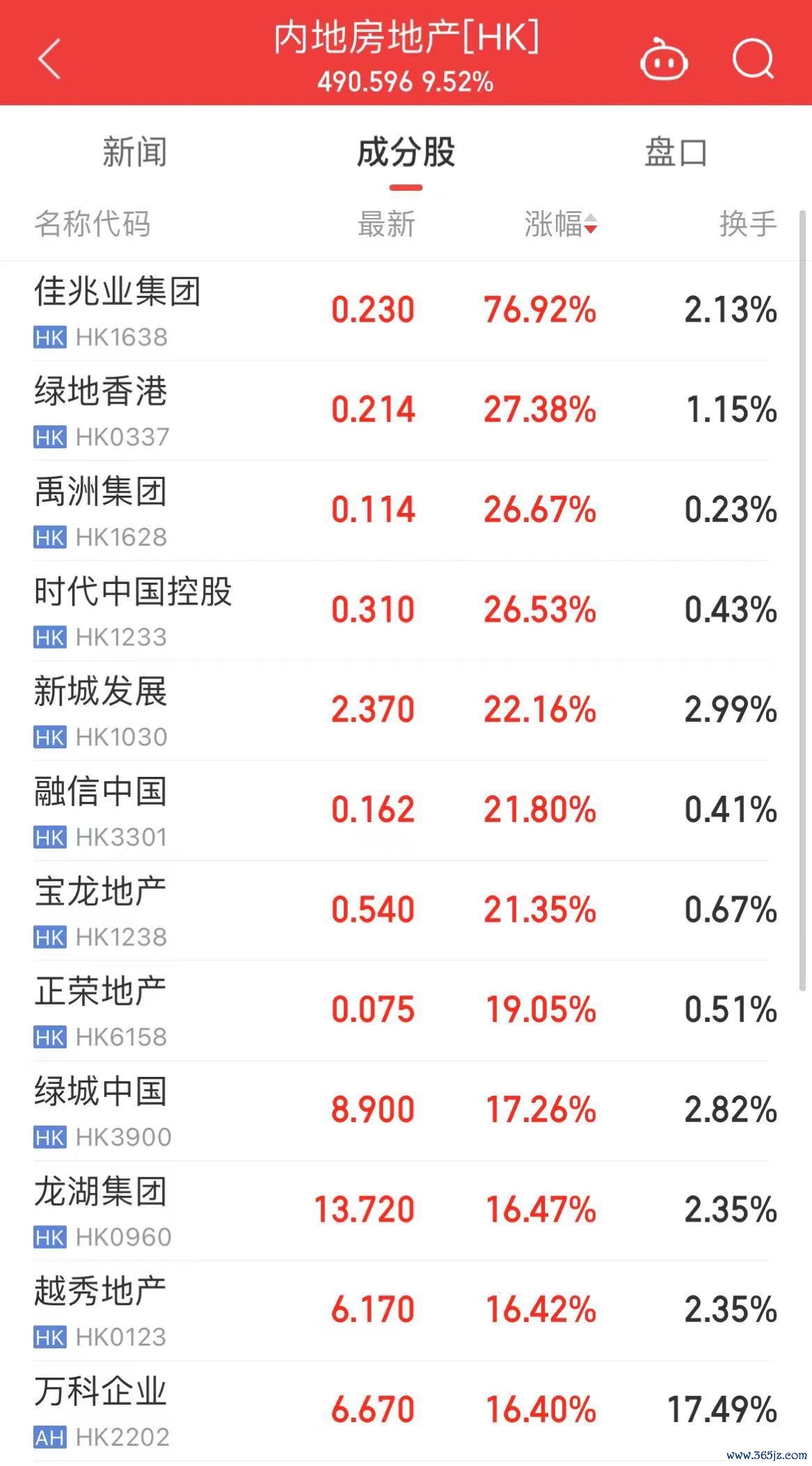Go back using the top-left arrow
The height and width of the screenshot is (1466, 812).
click(x=50, y=58)
